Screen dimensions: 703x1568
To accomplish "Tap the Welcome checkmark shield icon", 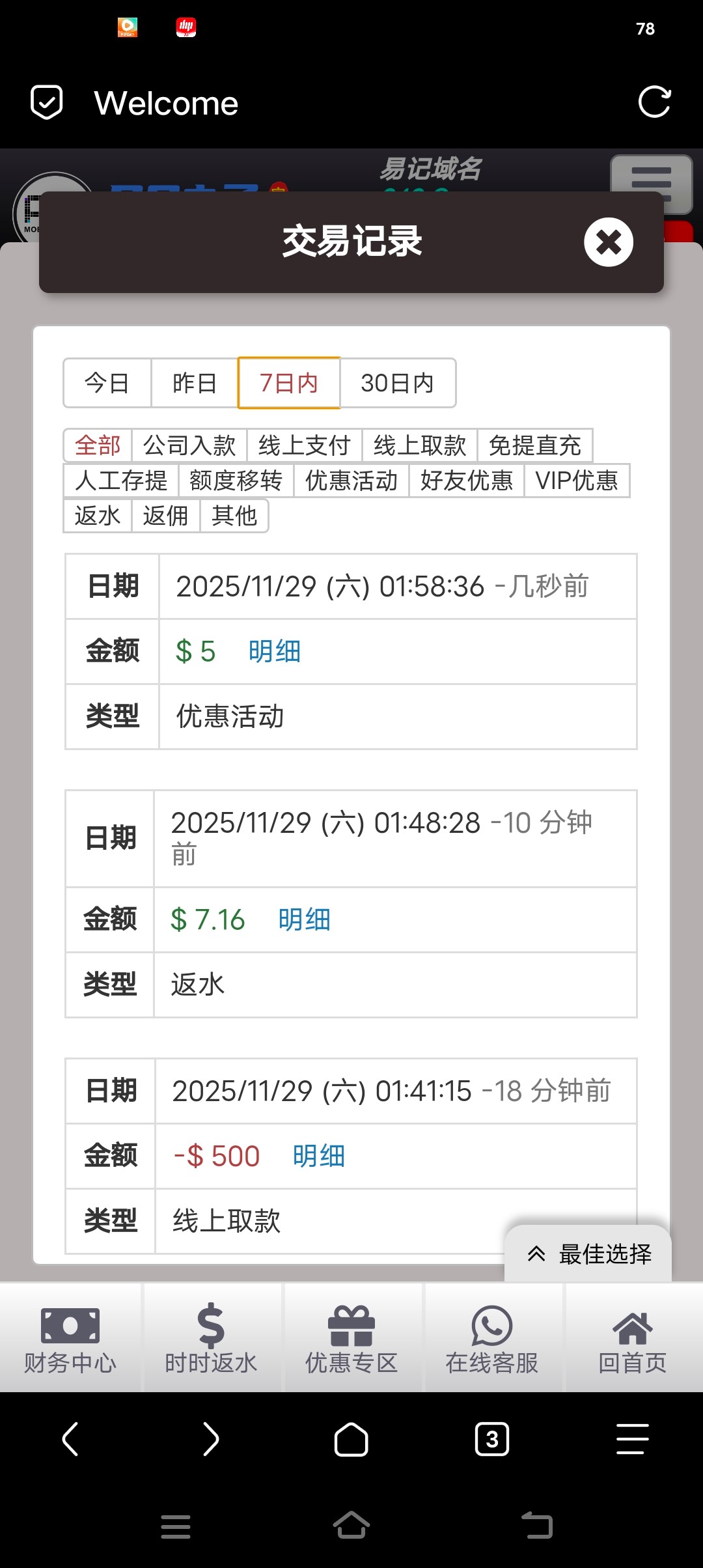I will [x=46, y=102].
